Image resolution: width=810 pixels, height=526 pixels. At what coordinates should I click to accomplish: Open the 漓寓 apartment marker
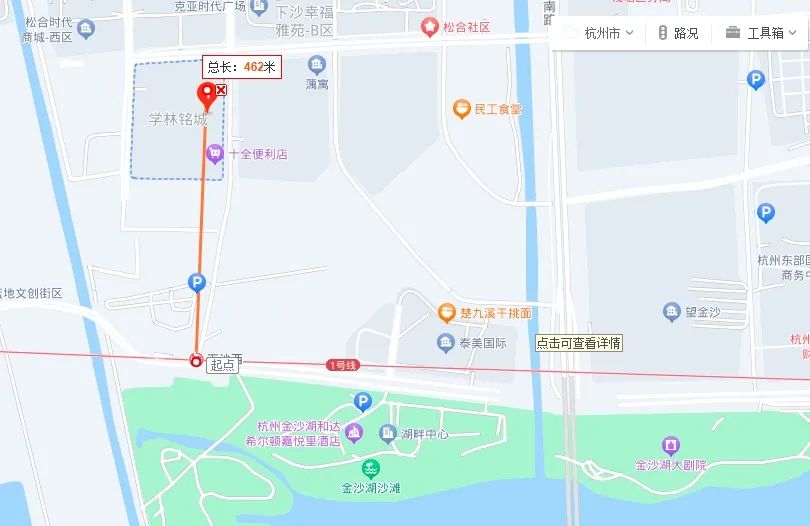click(317, 66)
